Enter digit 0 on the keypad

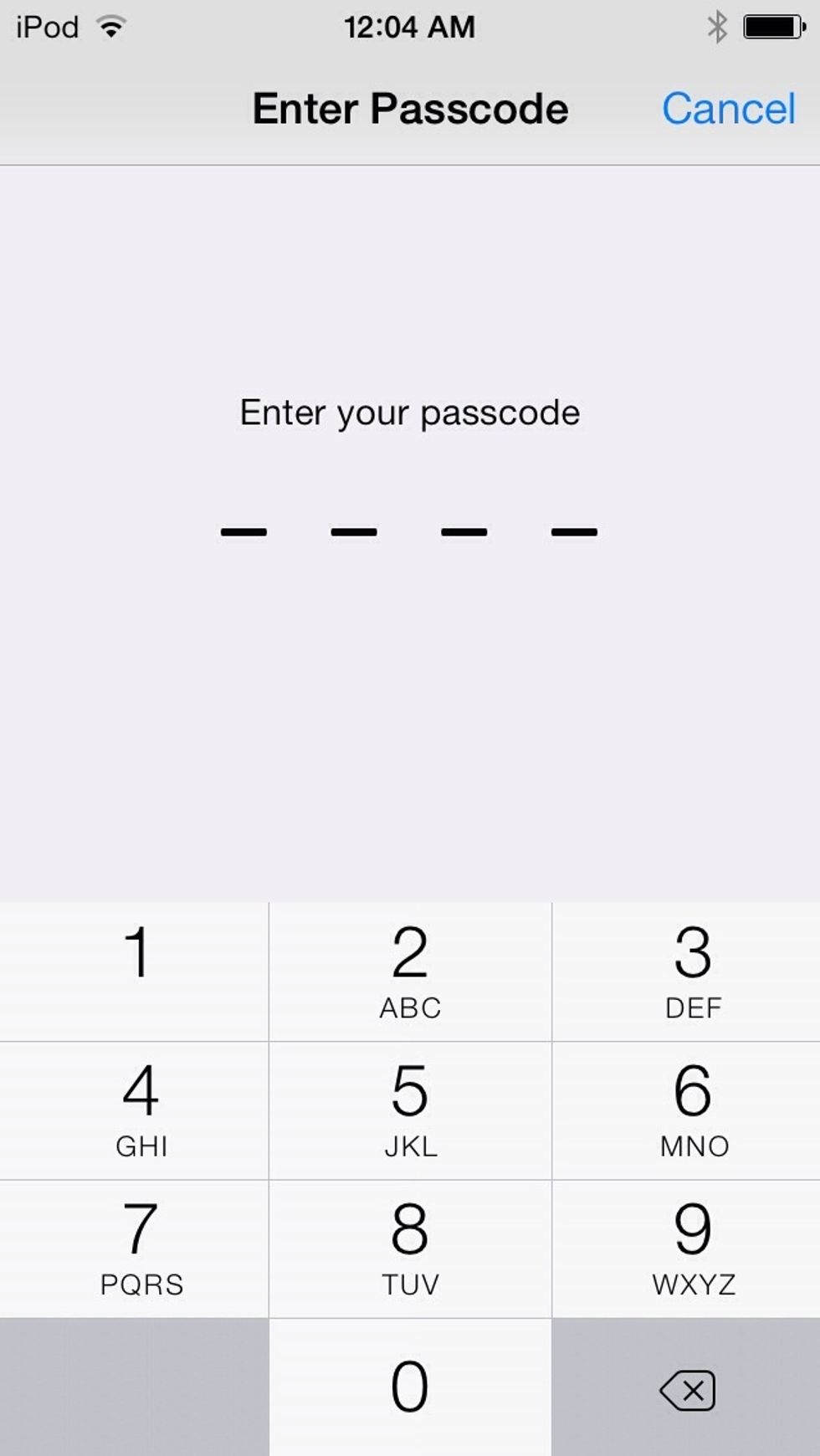tap(410, 1387)
